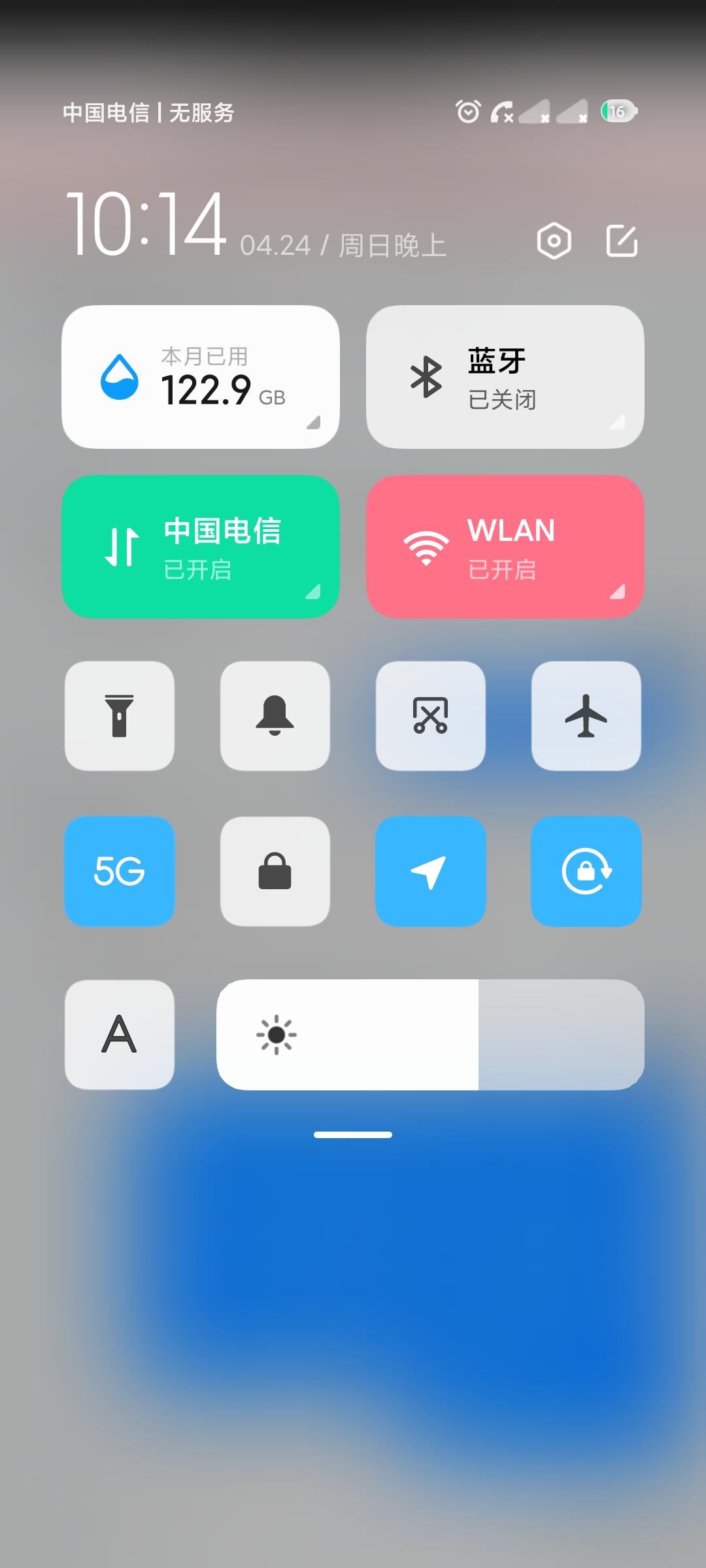This screenshot has width=706, height=1568.
Task: Tap the lock screen tile
Action: tap(275, 872)
